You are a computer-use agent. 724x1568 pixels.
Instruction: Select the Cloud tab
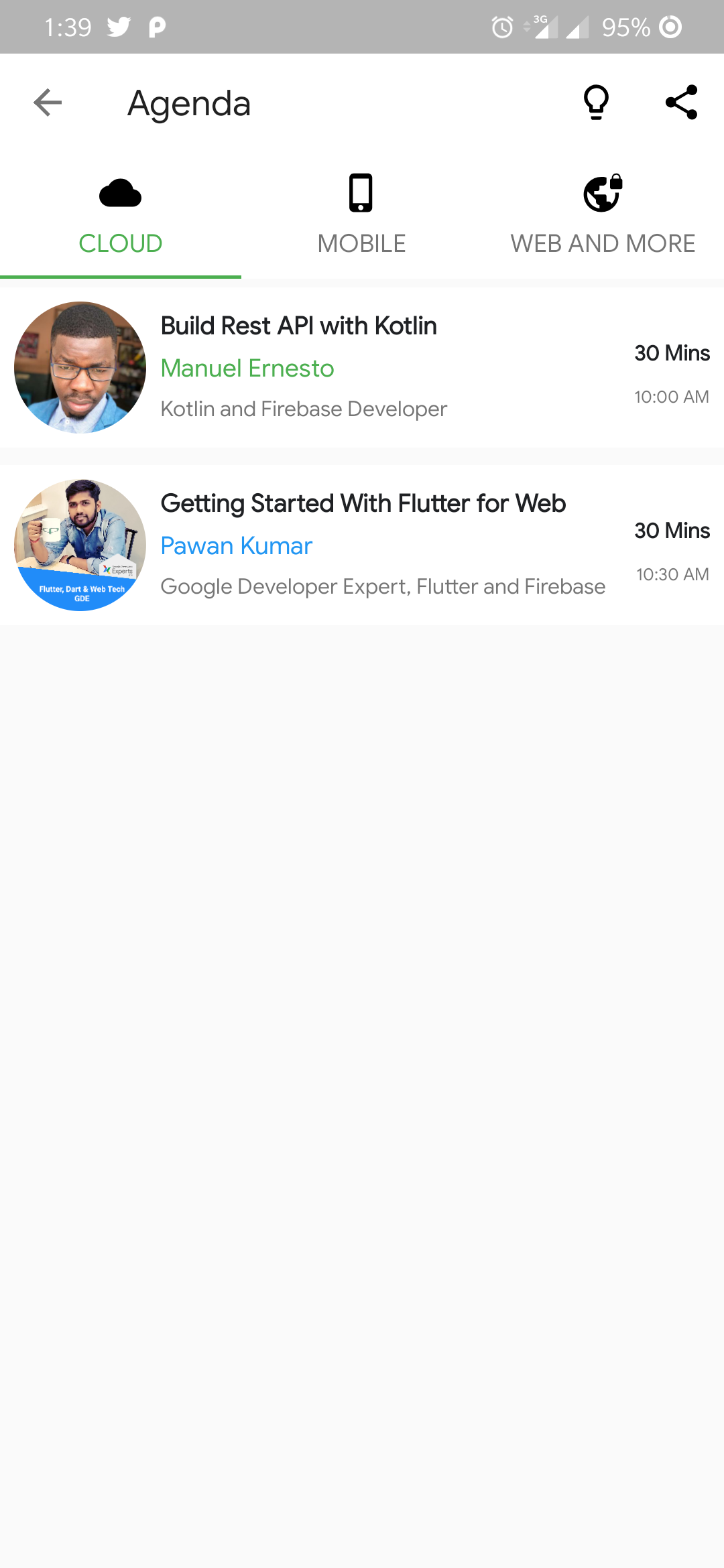121,218
